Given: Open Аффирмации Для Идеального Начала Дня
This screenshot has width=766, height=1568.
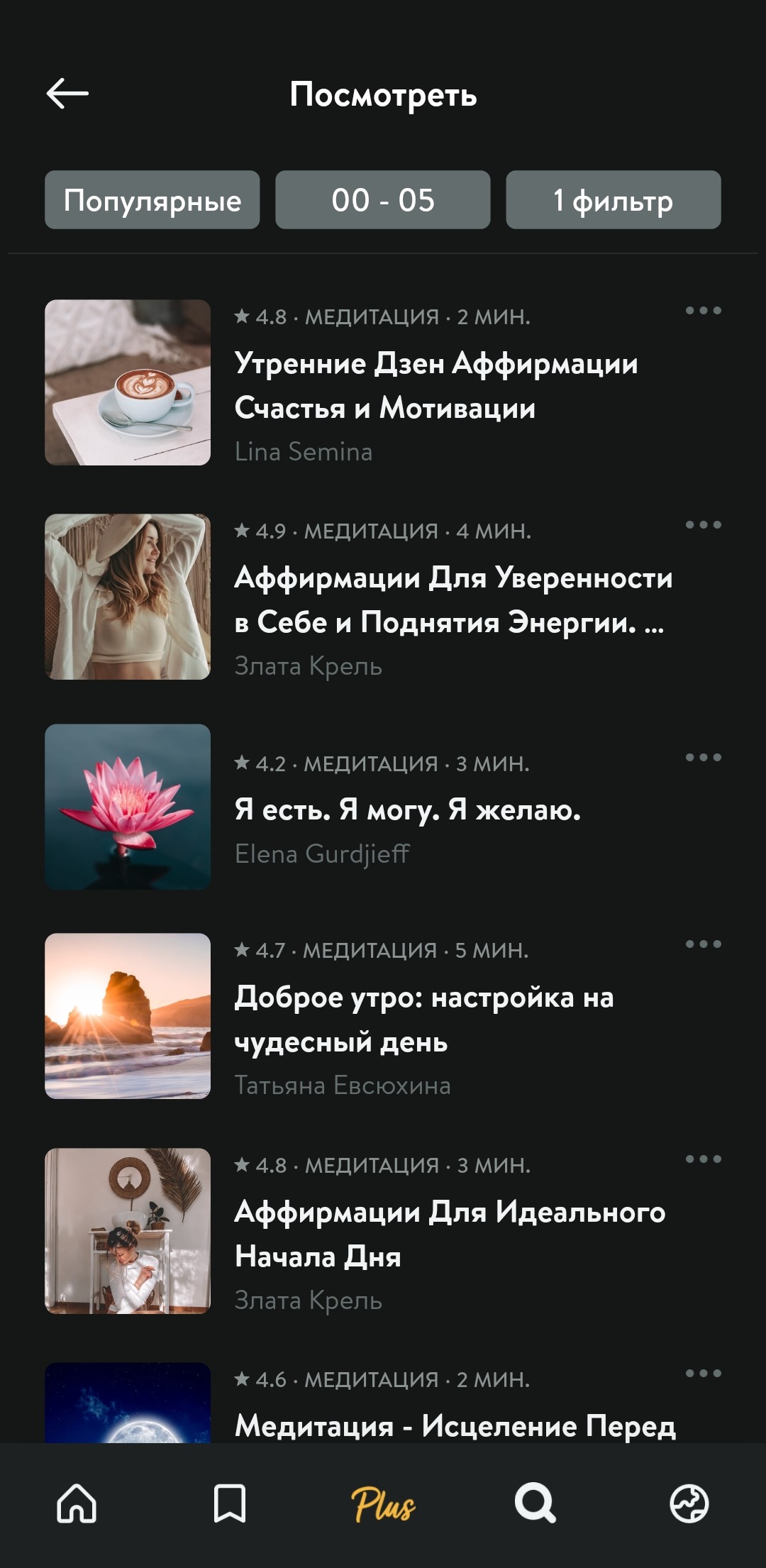Looking at the screenshot, I should coord(449,1234).
